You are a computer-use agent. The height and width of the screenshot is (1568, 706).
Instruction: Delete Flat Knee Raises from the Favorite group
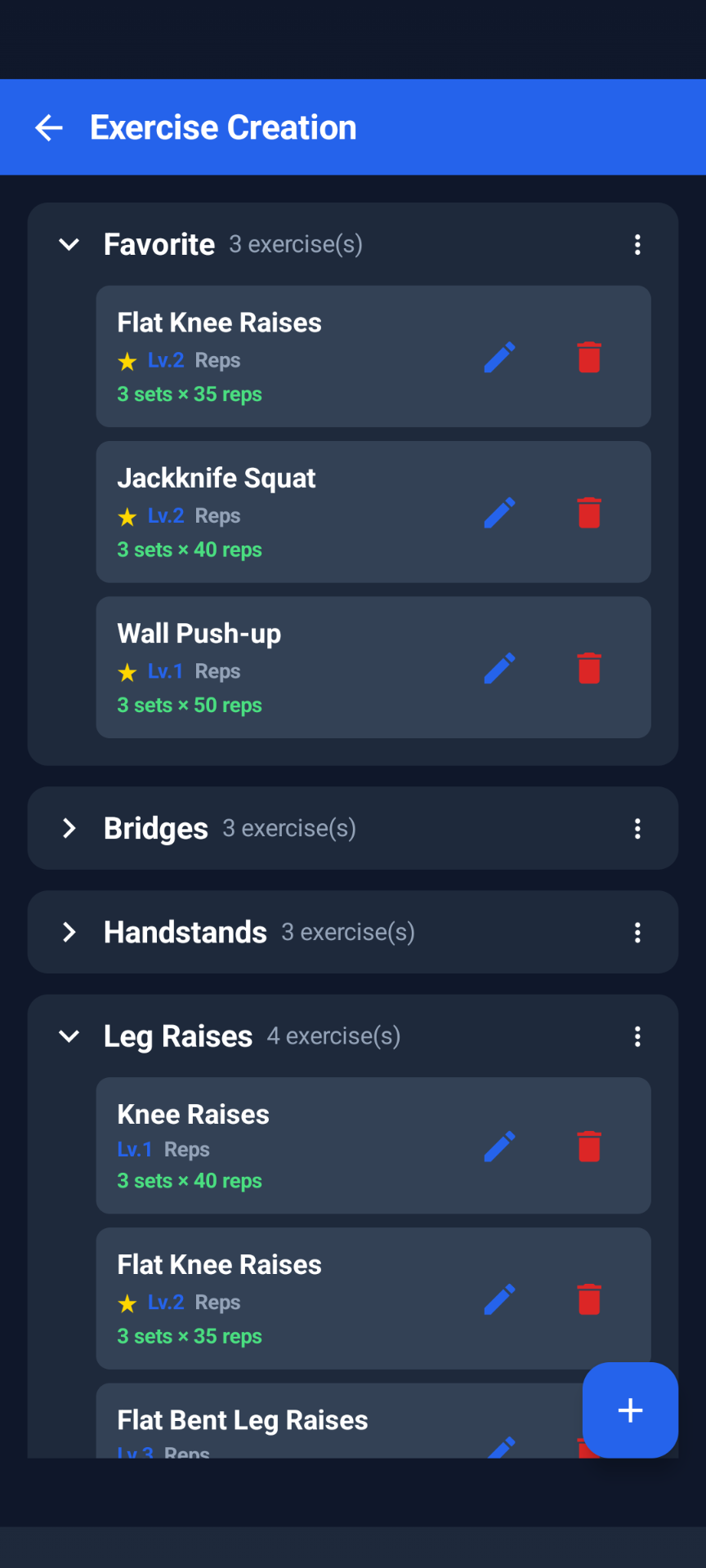click(x=589, y=357)
